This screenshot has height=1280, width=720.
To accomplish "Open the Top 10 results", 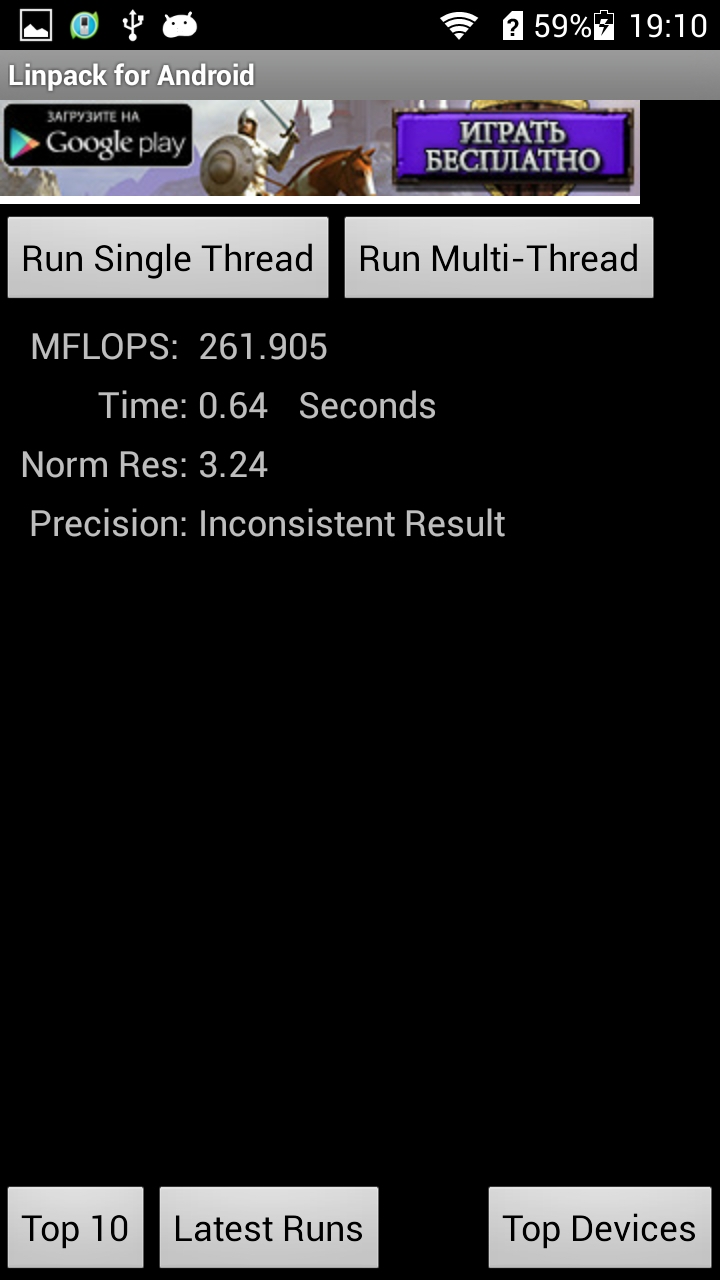I will coord(76,1228).
